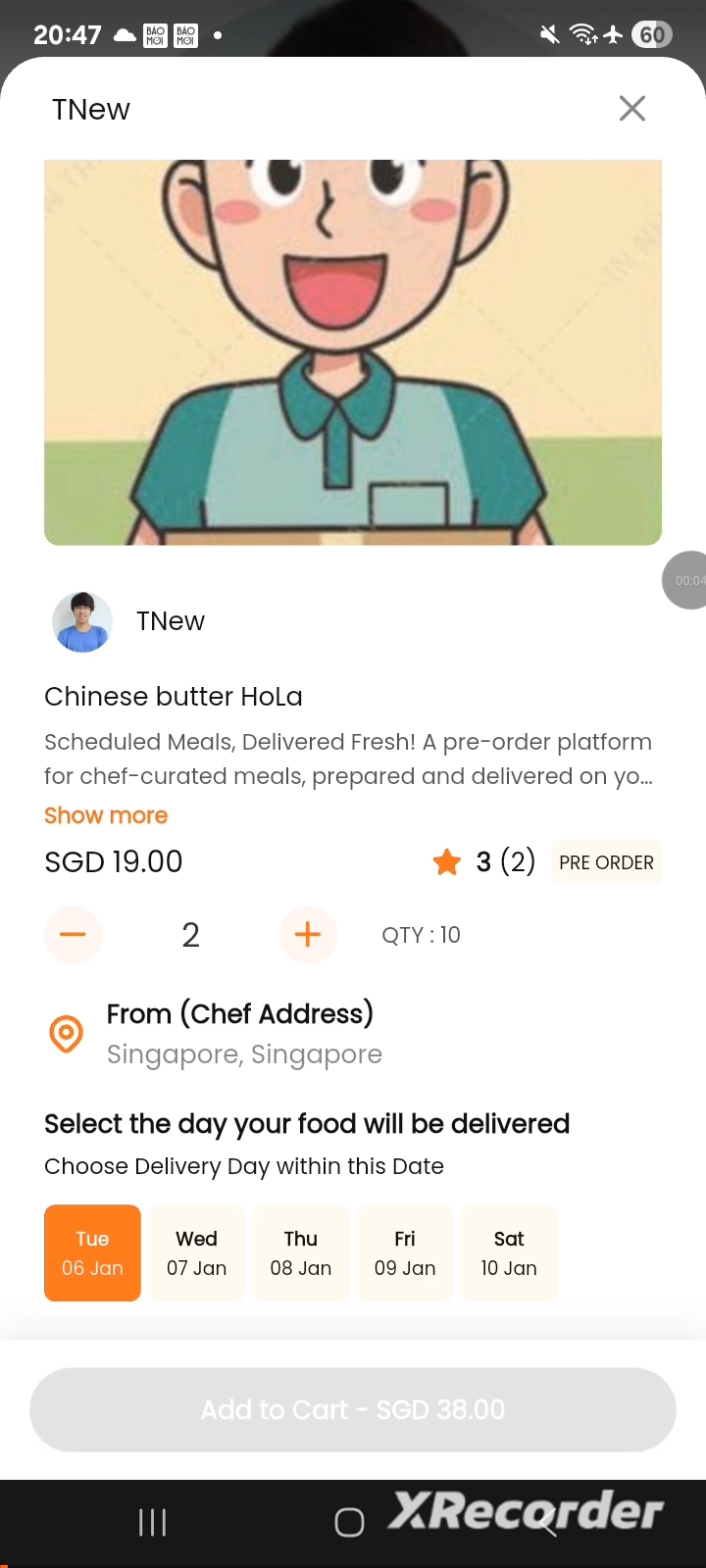Increase quantity with the plus button

308,935
